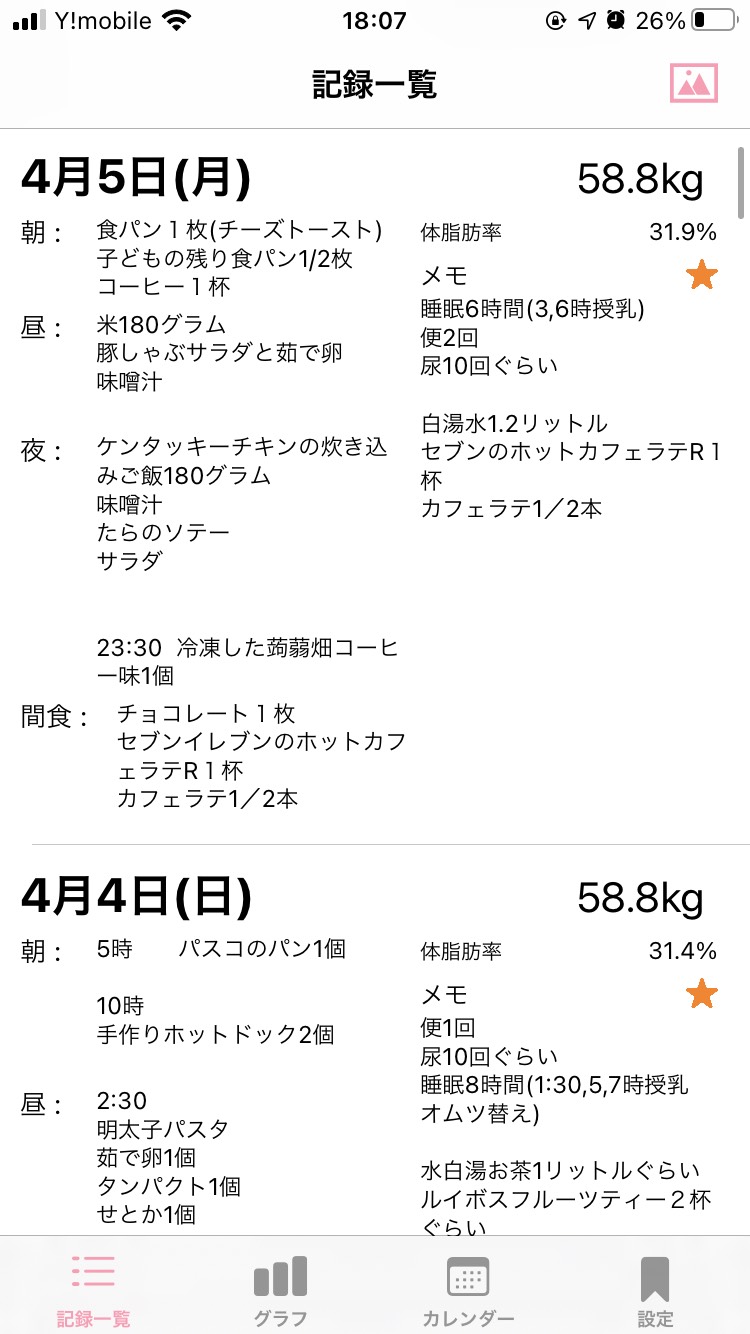
Task: Tap the star on the 4月4日 memo
Action: click(702, 994)
